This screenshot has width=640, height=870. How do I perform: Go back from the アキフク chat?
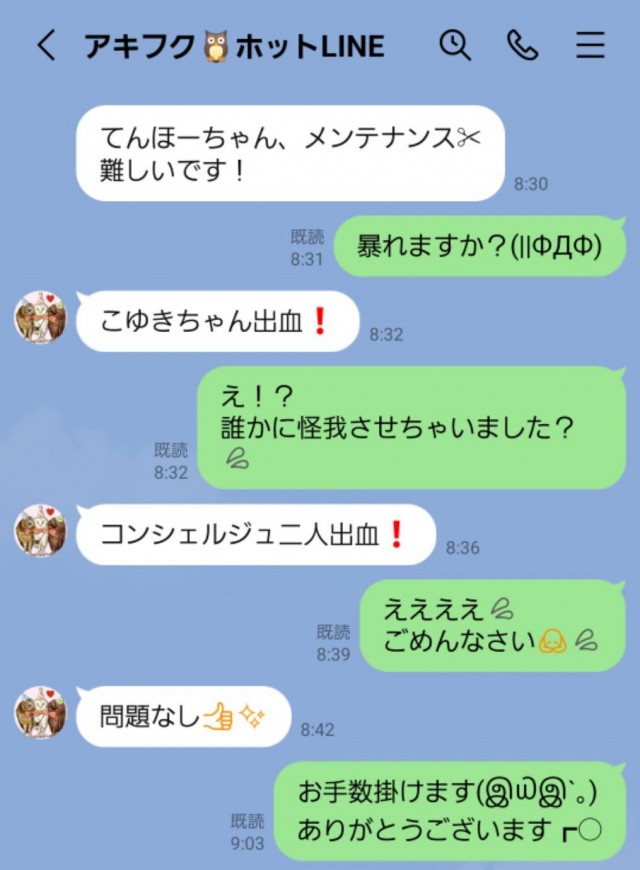click(x=46, y=46)
